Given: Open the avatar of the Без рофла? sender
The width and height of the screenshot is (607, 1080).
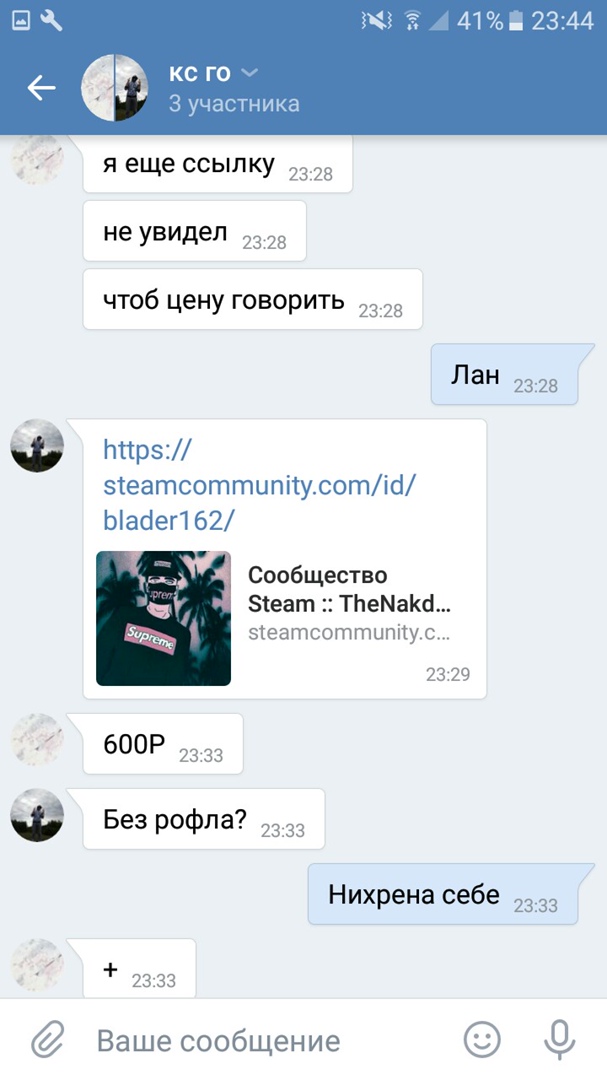Looking at the screenshot, I should (x=37, y=815).
